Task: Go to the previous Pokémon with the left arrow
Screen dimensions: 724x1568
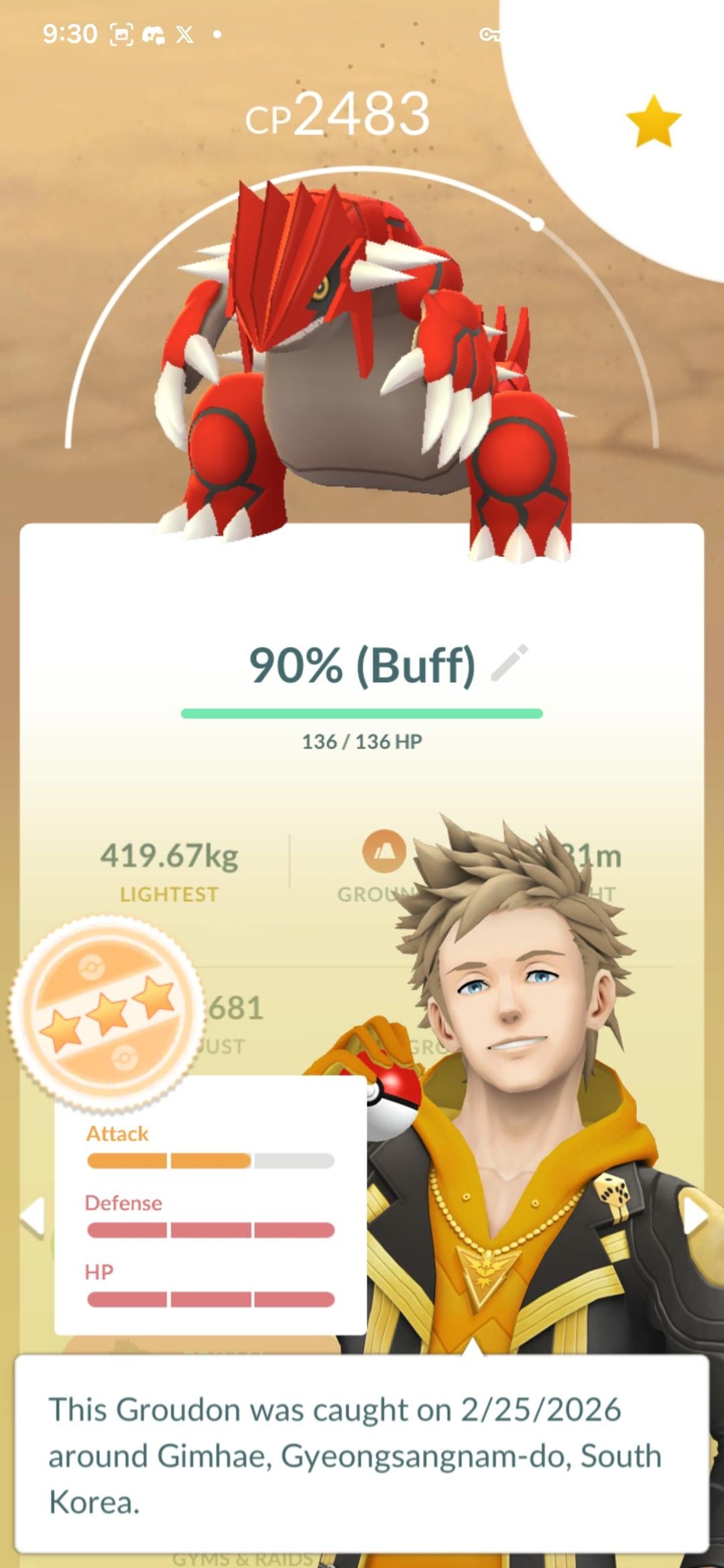Action: pyautogui.click(x=32, y=1215)
